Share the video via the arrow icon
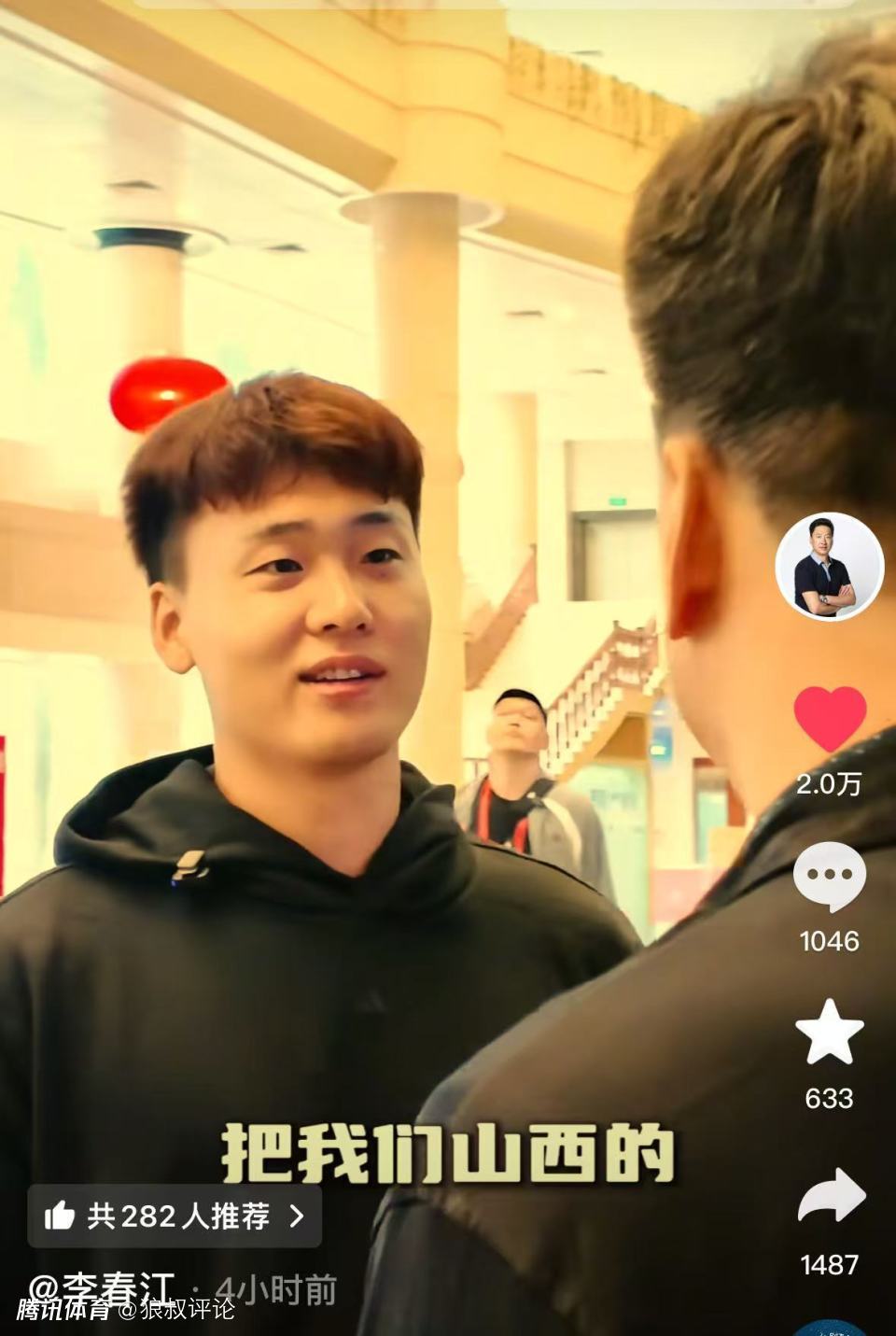The height and width of the screenshot is (1336, 896). [x=829, y=1197]
